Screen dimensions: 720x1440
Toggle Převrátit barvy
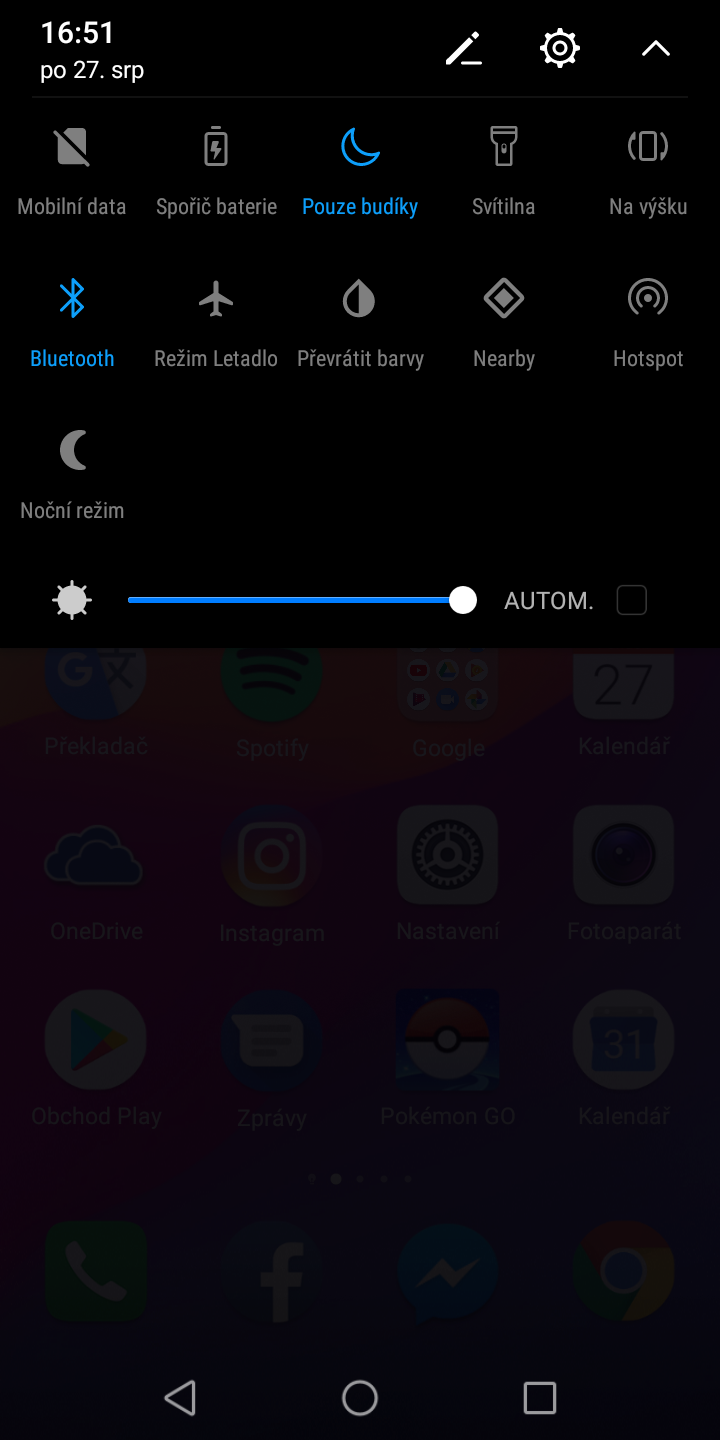point(360,324)
